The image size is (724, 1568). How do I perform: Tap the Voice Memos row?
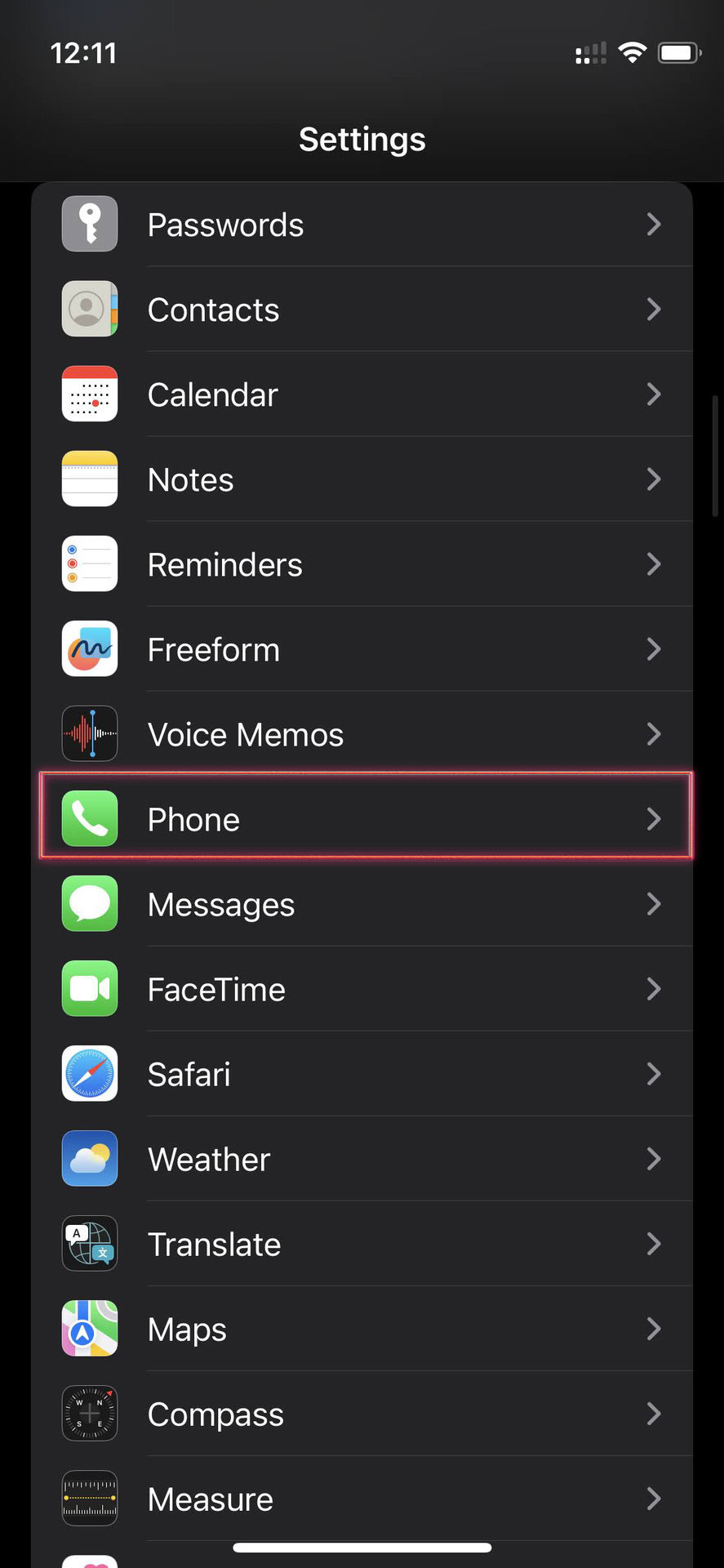click(x=362, y=734)
